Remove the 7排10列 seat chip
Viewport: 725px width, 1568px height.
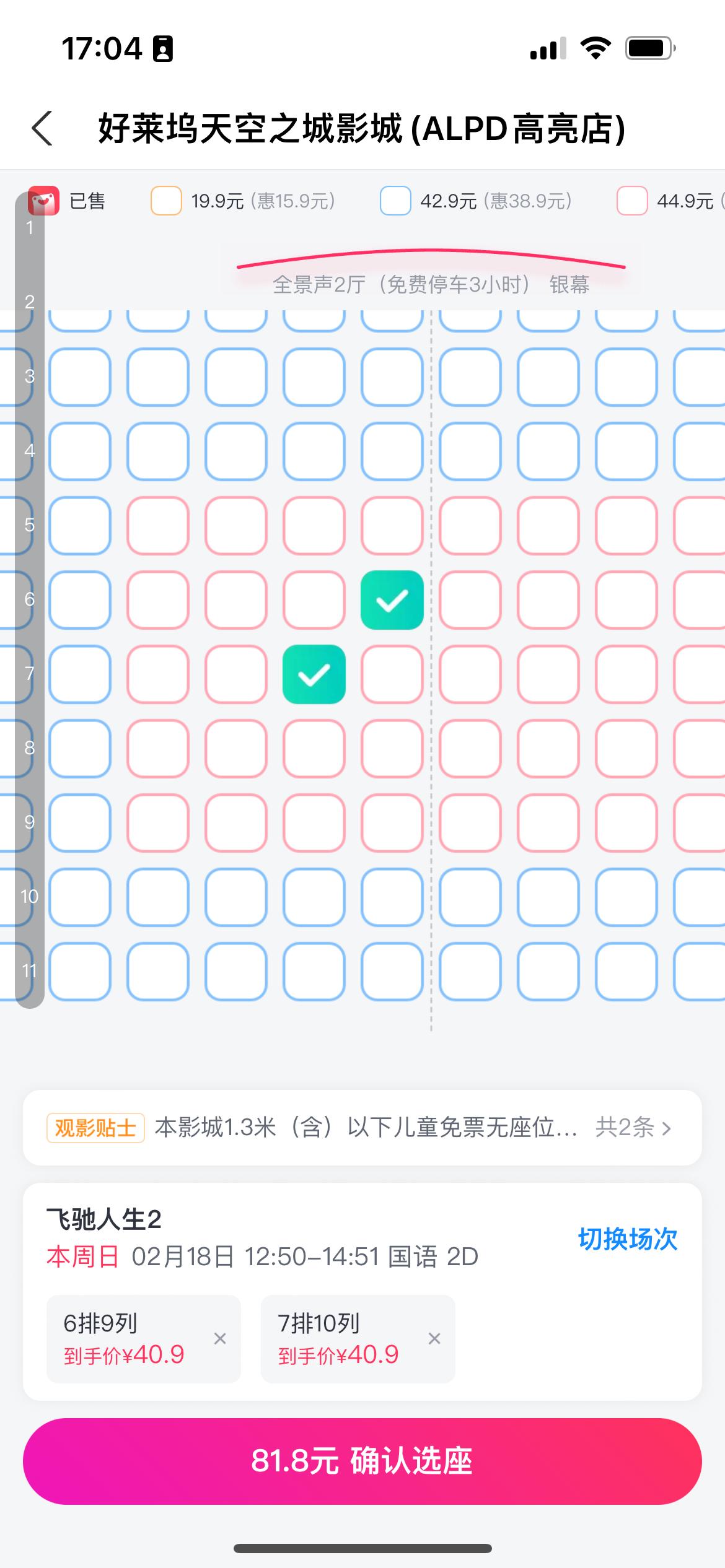434,1339
